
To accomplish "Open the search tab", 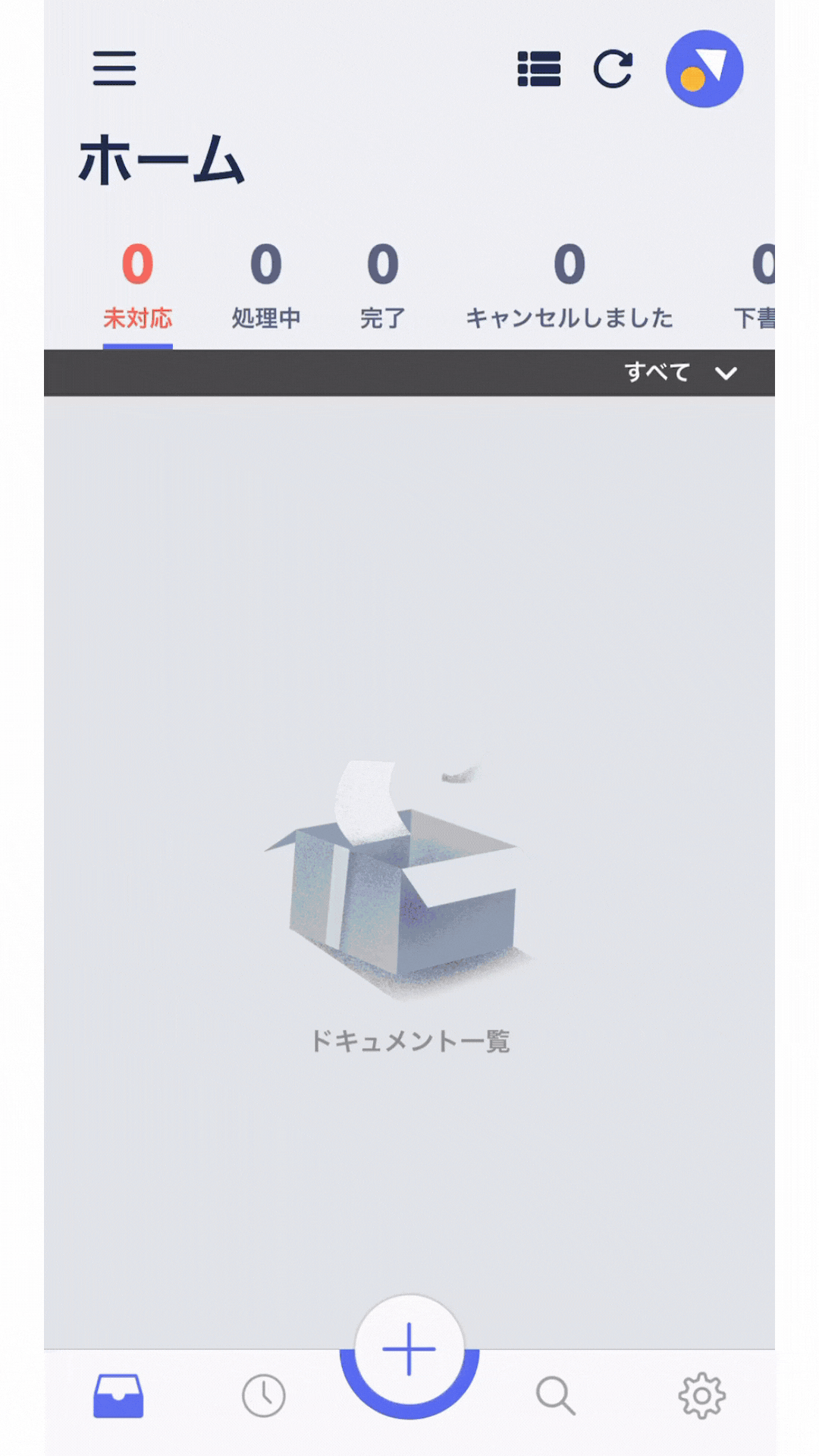I will pos(555,1395).
